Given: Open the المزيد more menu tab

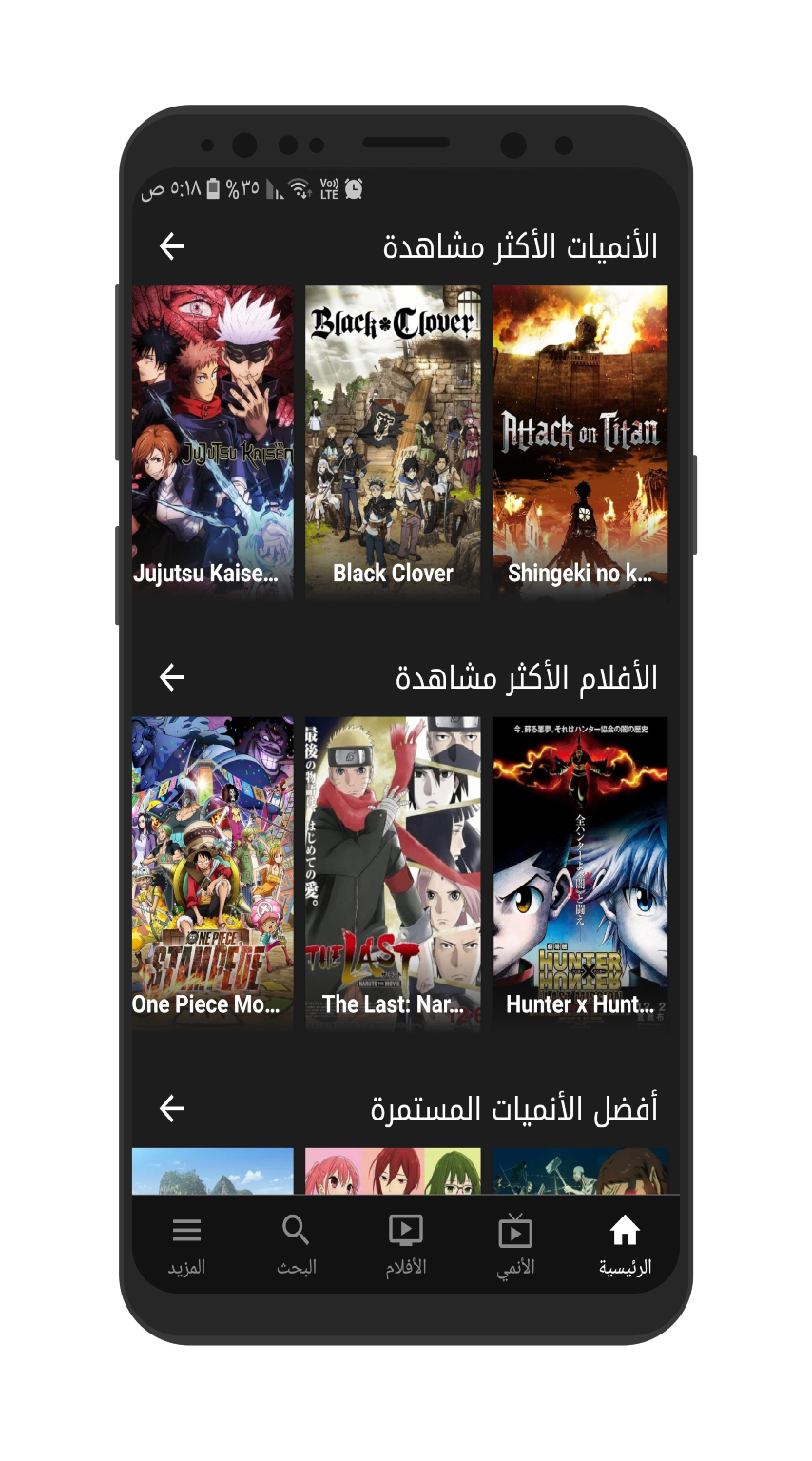Looking at the screenshot, I should [186, 1244].
